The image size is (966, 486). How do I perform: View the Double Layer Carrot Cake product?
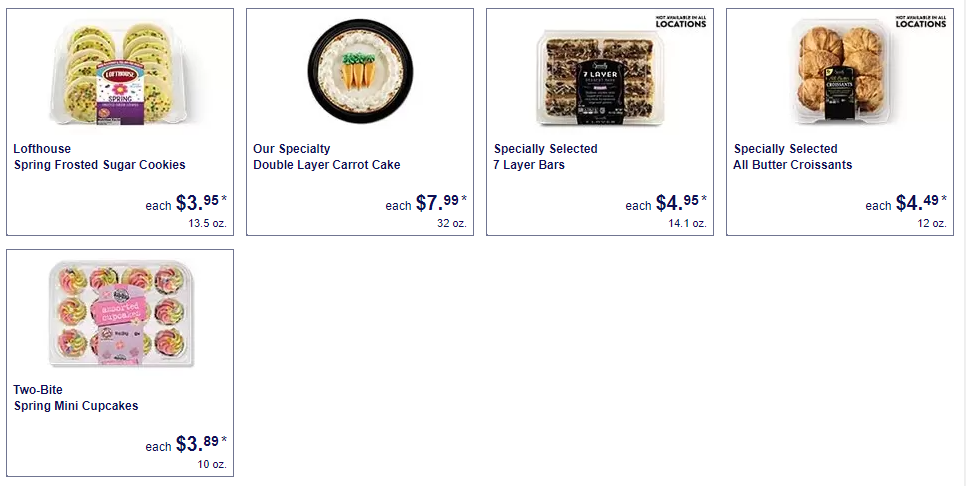360,122
